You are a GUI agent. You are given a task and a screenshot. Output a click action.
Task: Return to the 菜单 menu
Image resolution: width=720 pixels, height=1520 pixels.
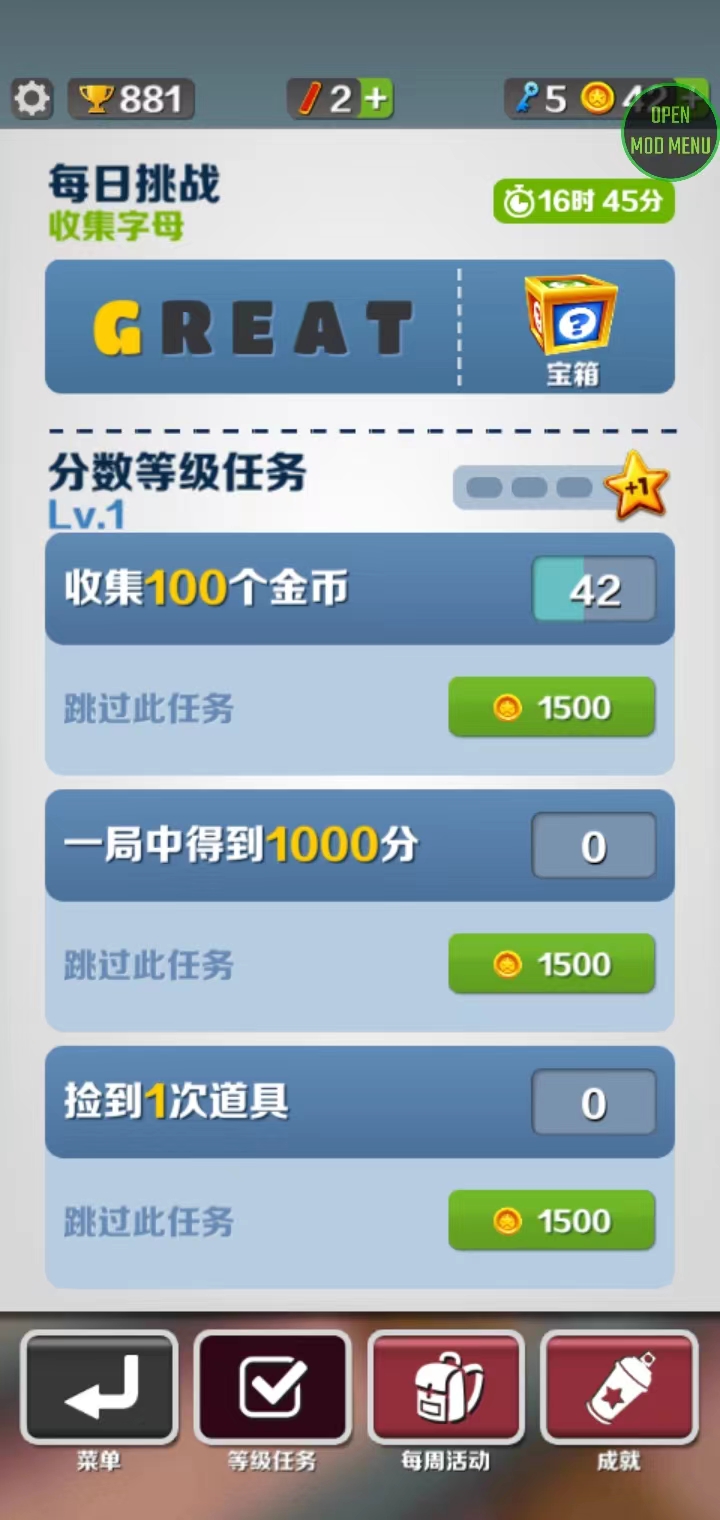[x=99, y=1388]
